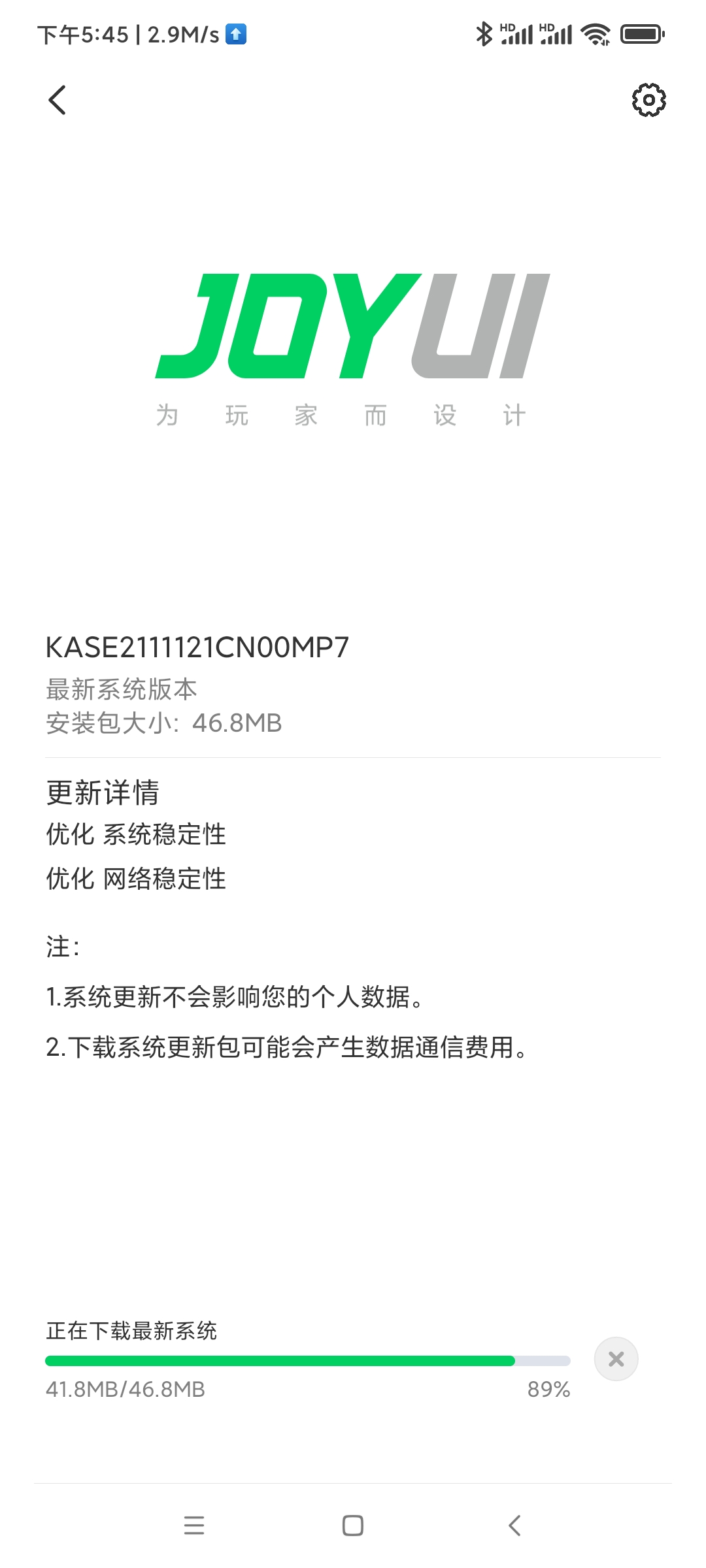
Task: Go back using the top-left arrow
Action: point(58,100)
